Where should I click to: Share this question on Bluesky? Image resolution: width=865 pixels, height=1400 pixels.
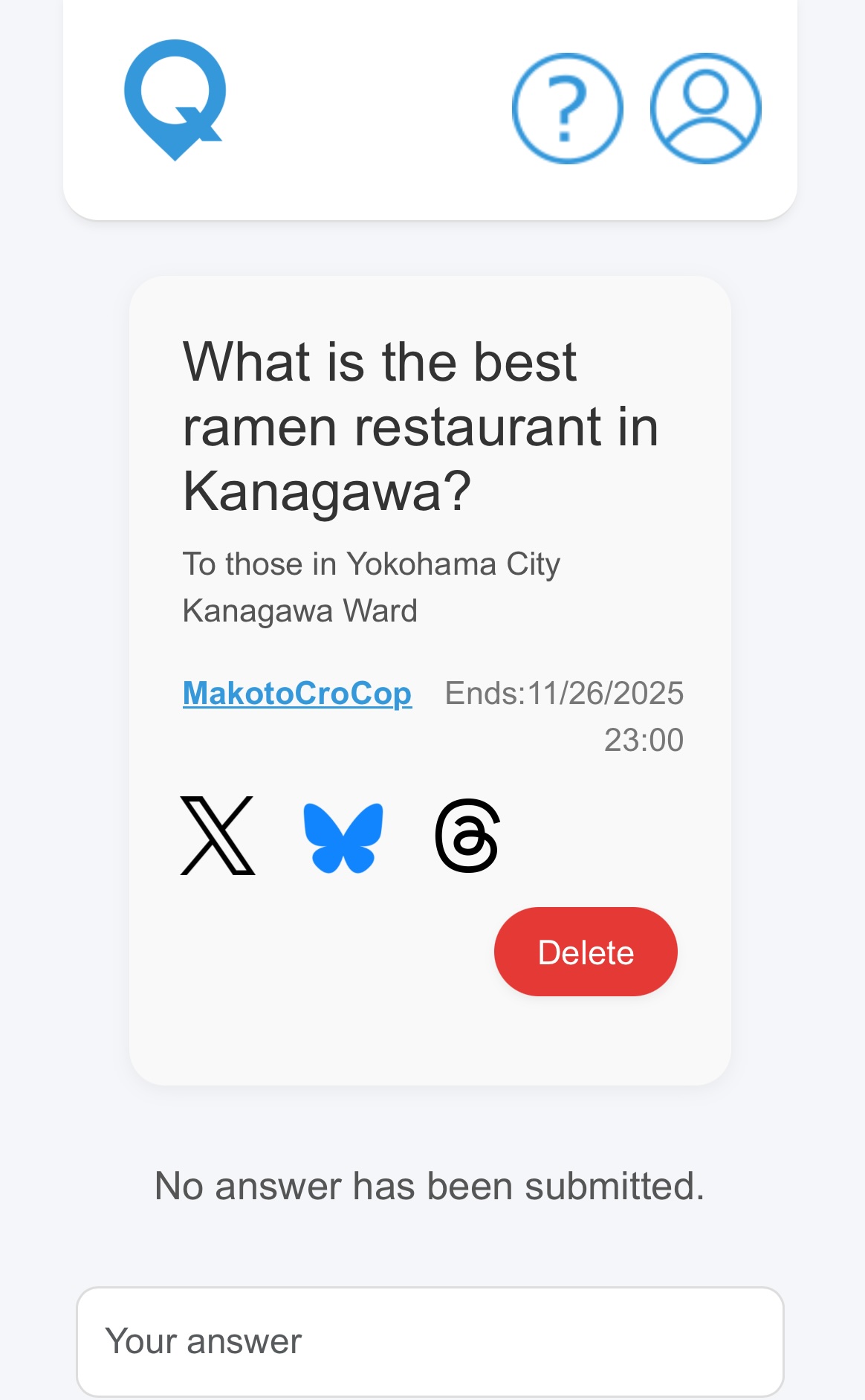click(343, 837)
